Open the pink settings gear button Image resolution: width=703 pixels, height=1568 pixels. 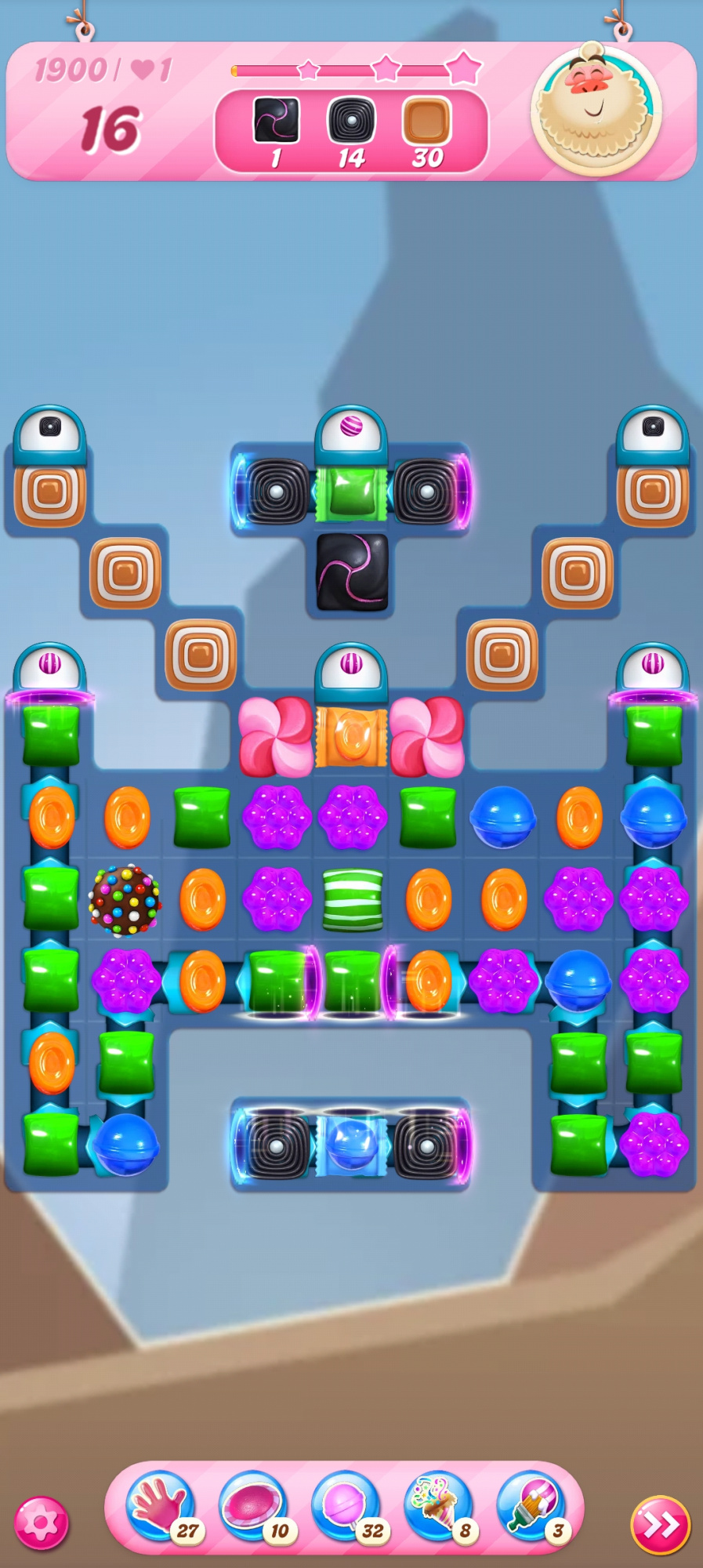click(x=42, y=1523)
